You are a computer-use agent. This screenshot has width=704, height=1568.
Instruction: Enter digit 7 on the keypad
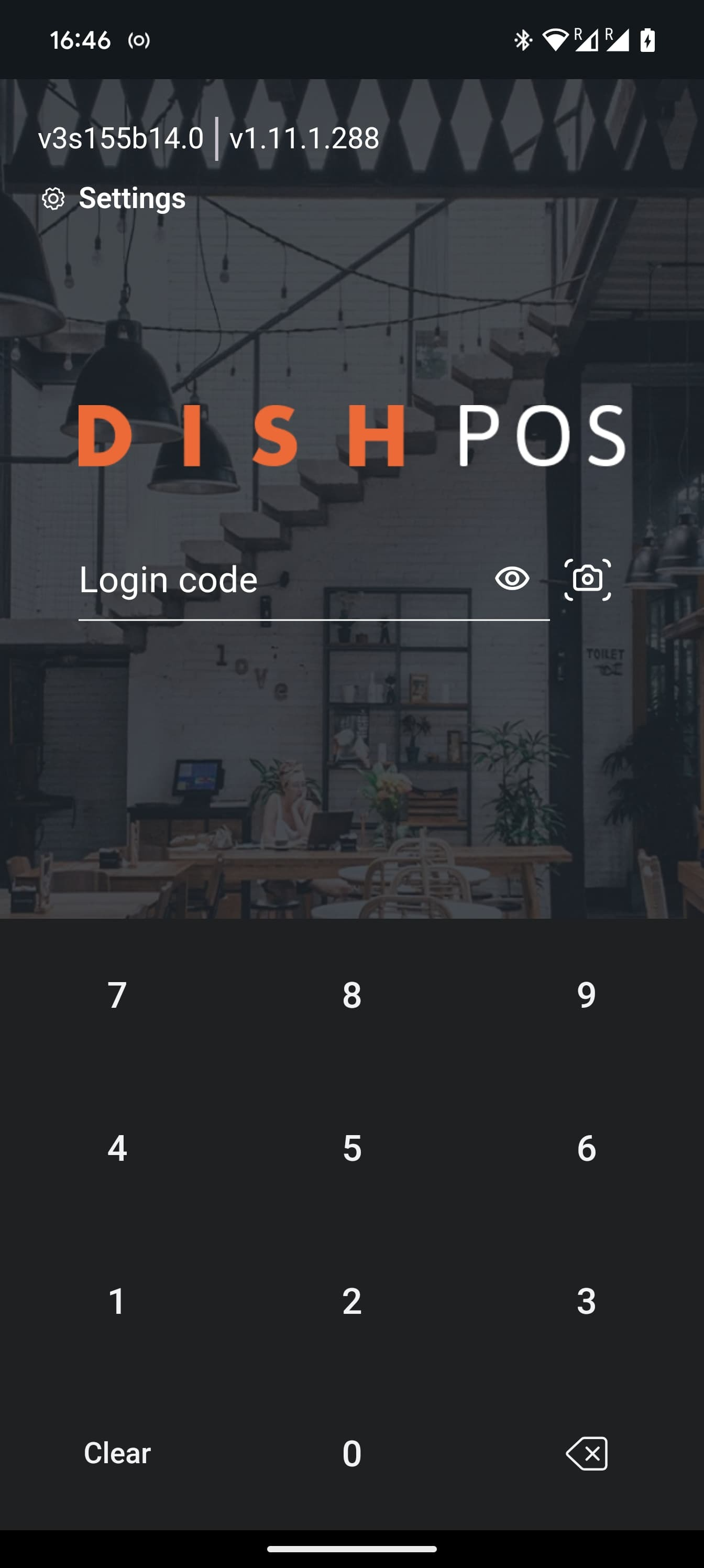(117, 995)
